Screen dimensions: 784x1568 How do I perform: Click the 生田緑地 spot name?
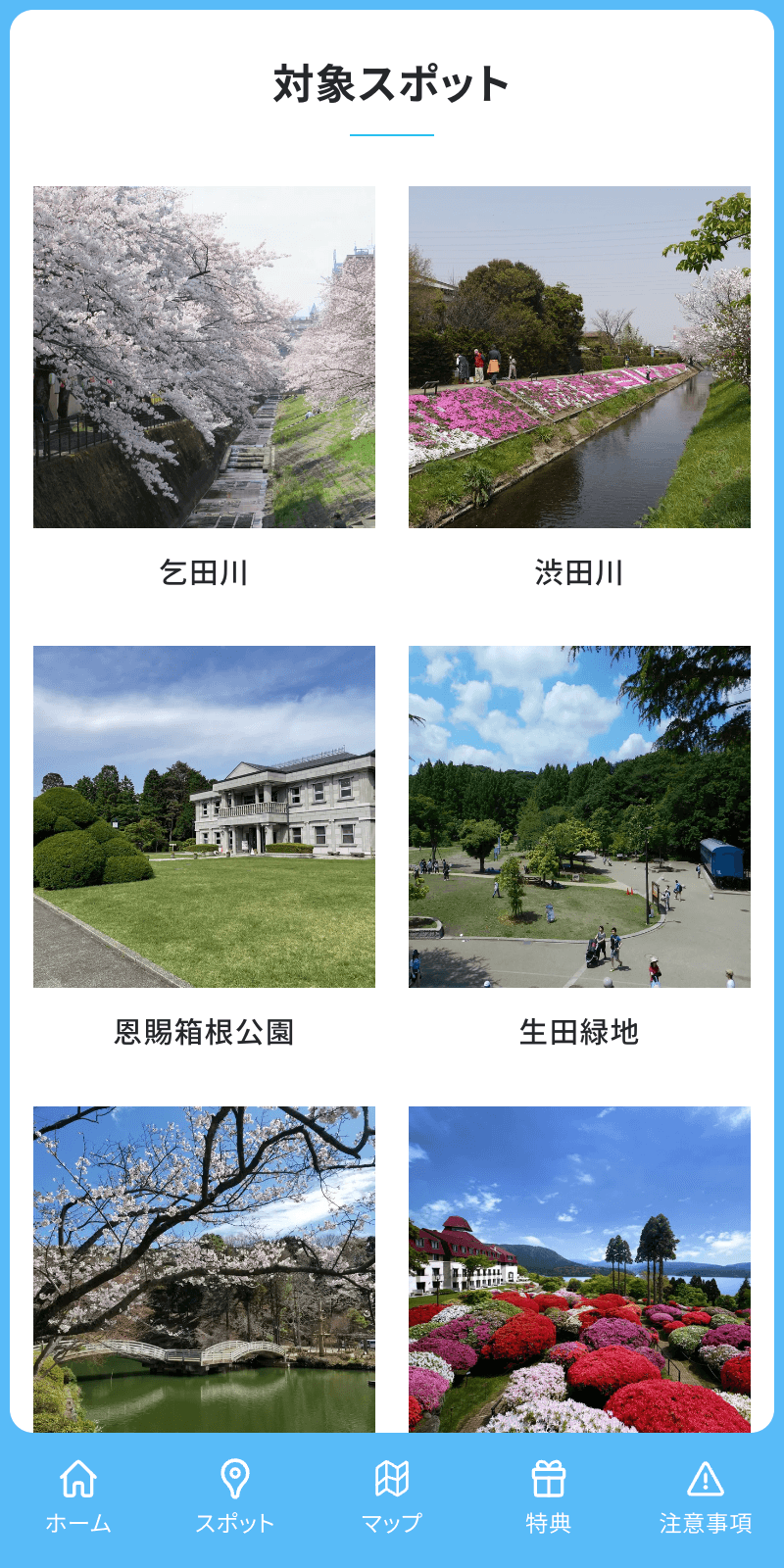[x=578, y=1032]
